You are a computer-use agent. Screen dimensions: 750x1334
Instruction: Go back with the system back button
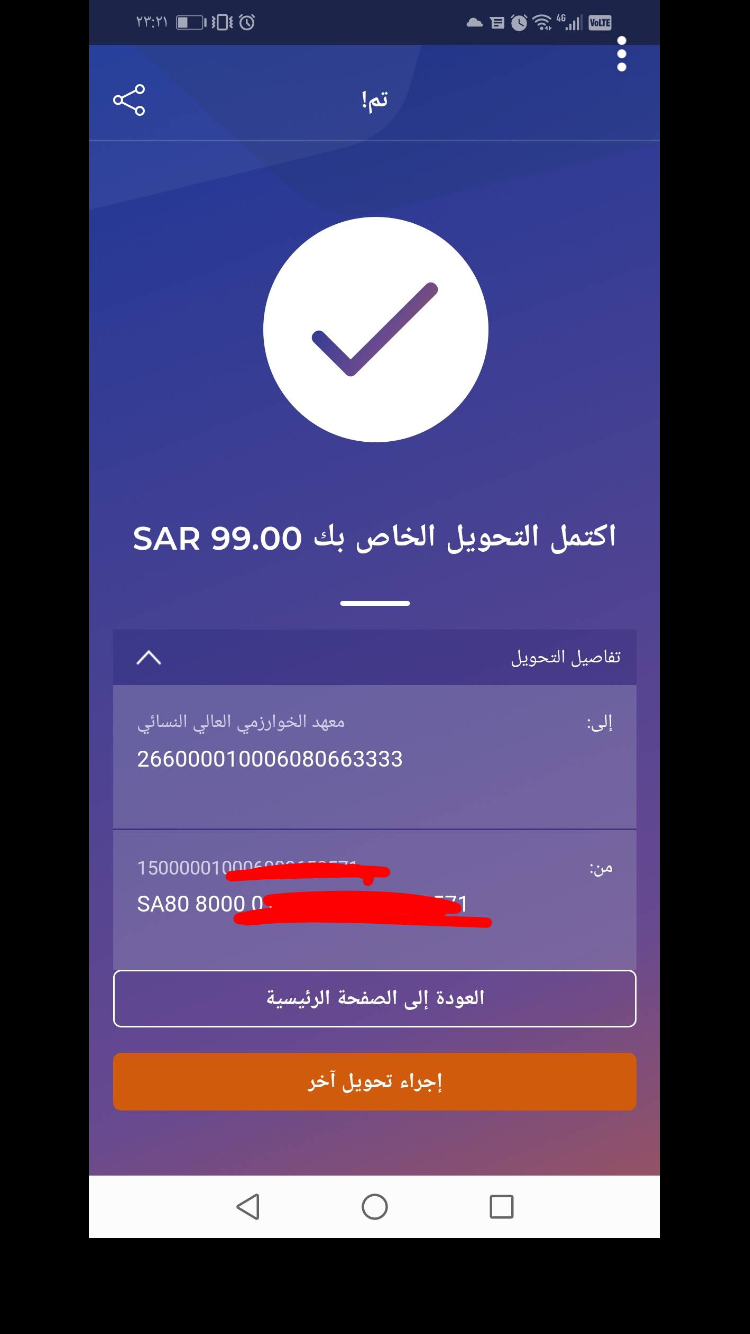pos(248,1207)
